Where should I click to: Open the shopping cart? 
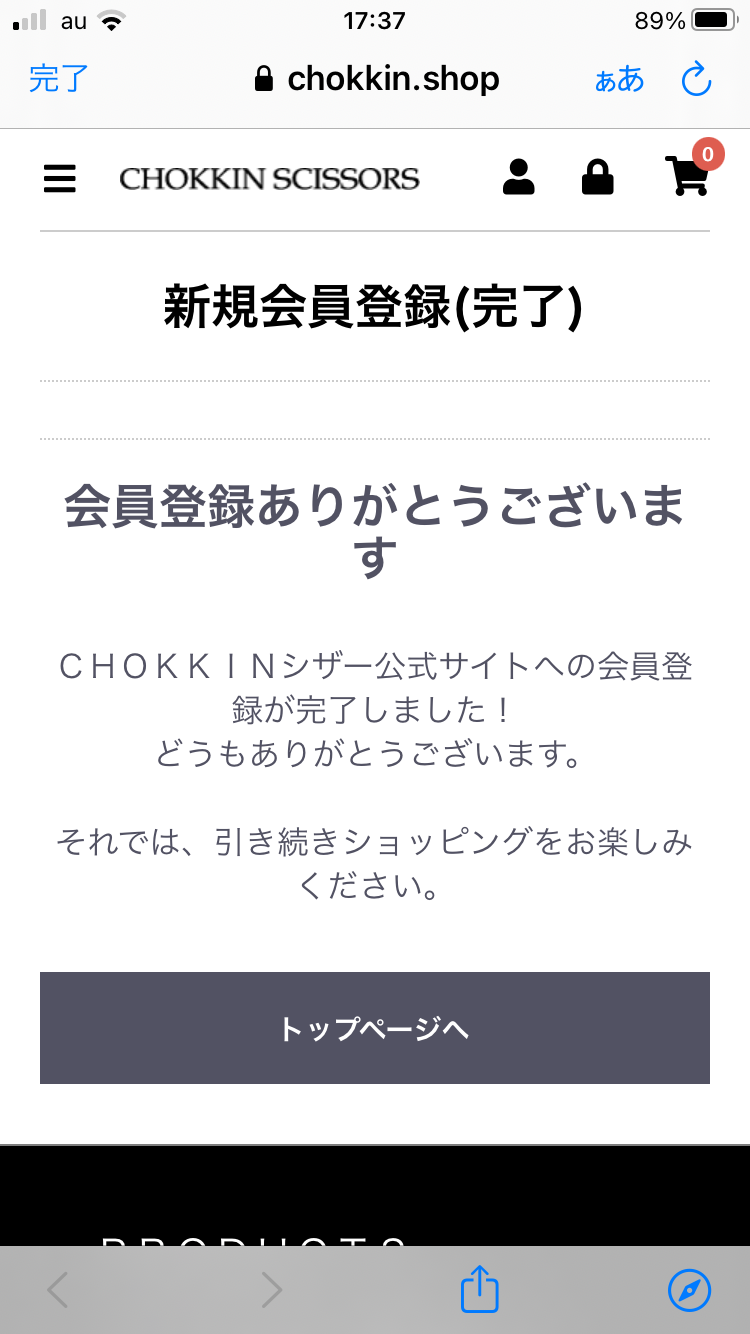coord(688,176)
